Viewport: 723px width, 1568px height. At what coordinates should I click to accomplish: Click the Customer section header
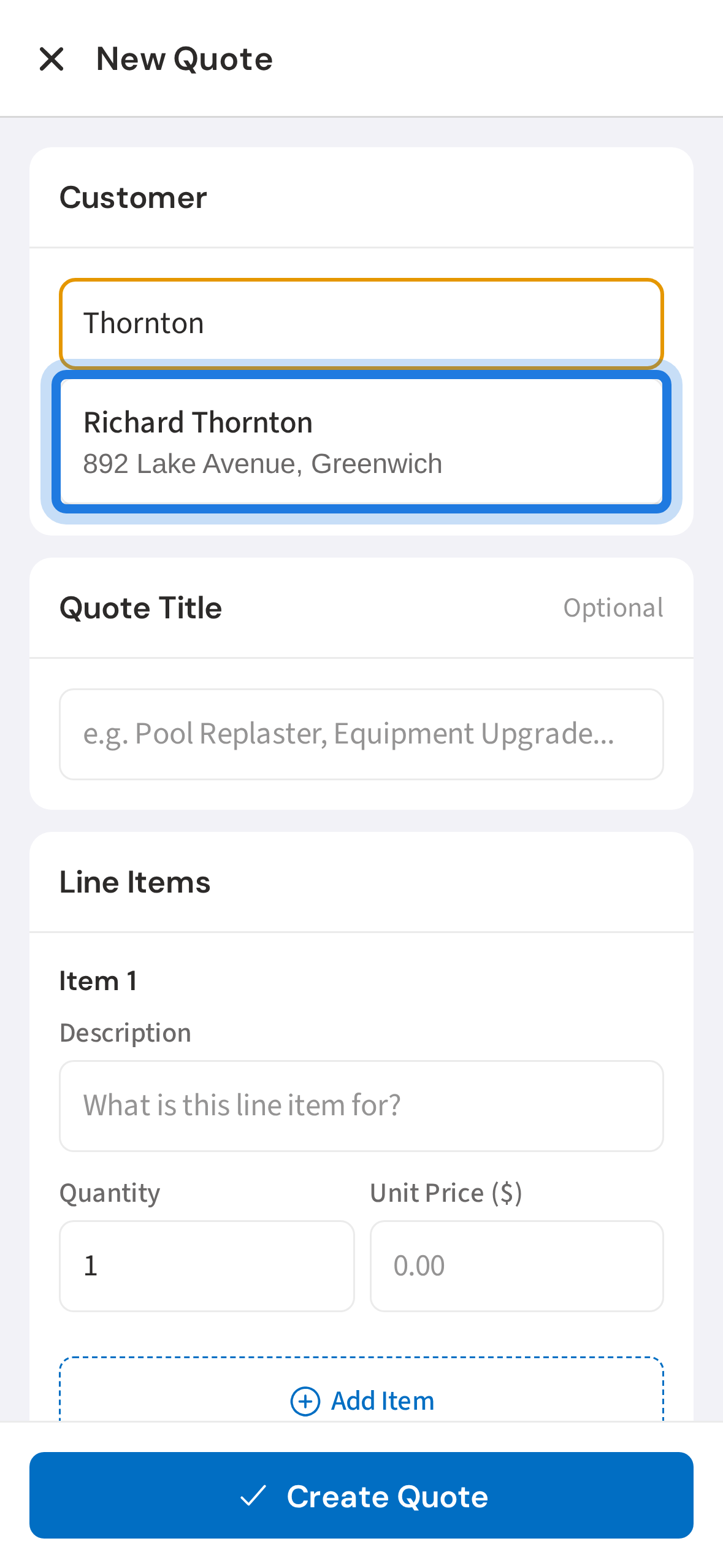pyautogui.click(x=133, y=197)
